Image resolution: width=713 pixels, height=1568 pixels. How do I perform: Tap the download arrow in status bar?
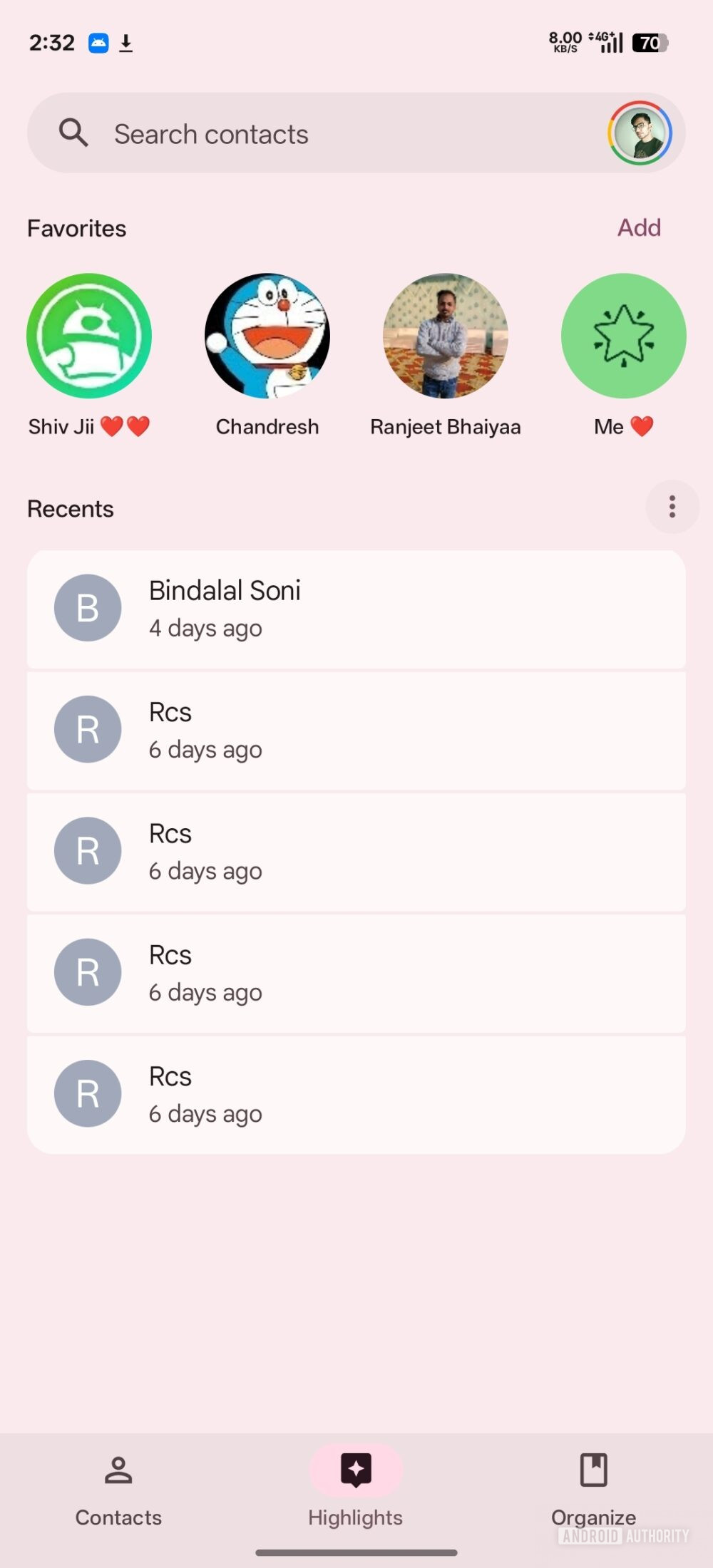[127, 43]
